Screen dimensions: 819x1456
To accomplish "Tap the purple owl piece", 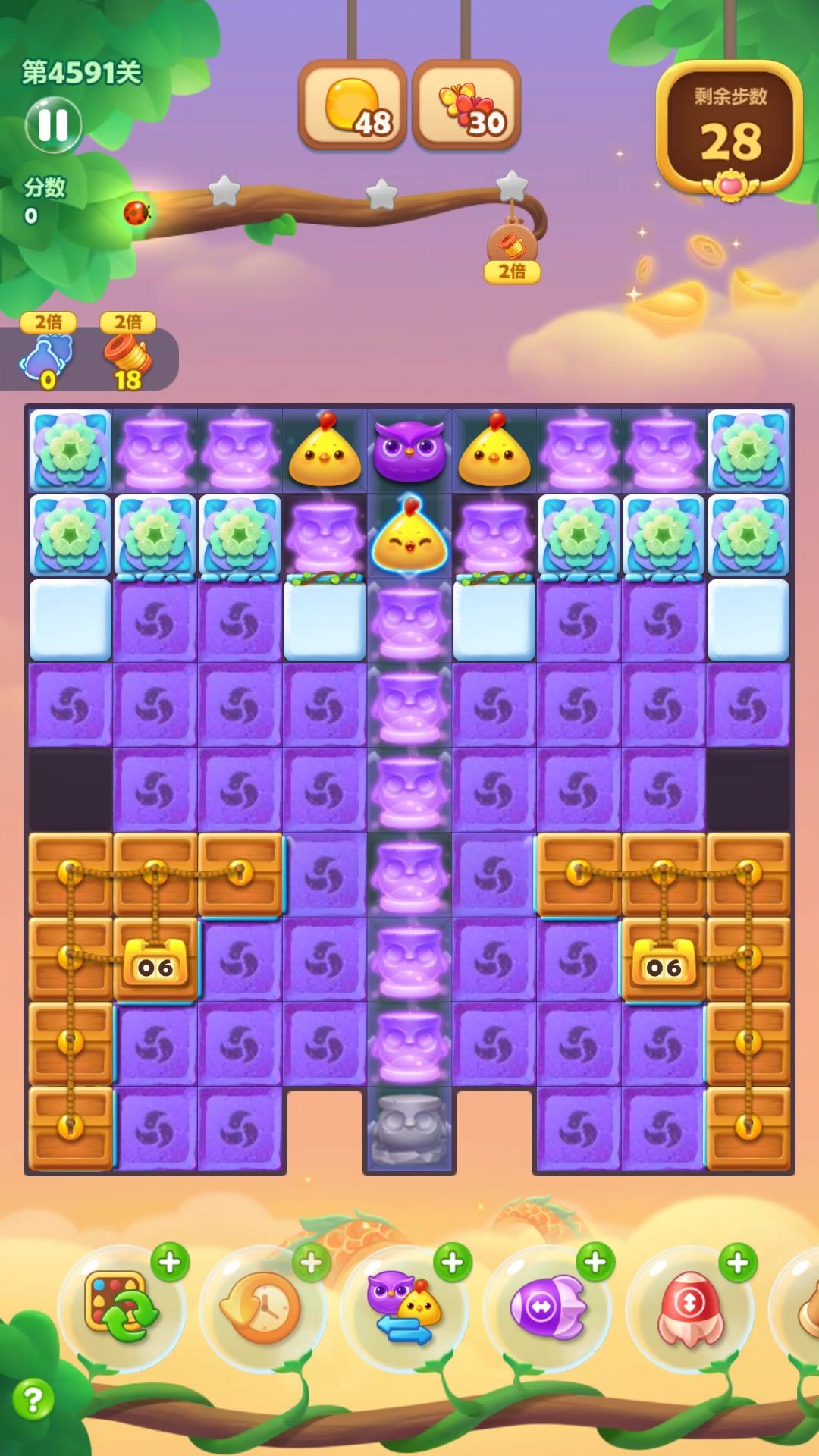I will (x=409, y=452).
